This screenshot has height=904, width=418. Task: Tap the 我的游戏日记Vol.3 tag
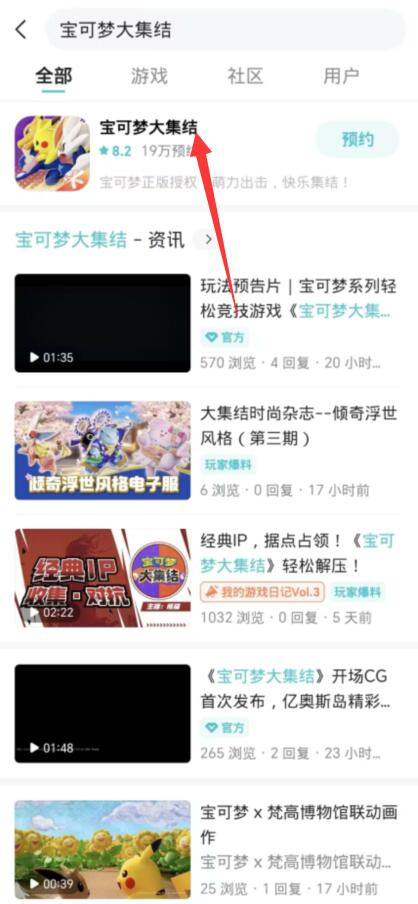point(262,592)
